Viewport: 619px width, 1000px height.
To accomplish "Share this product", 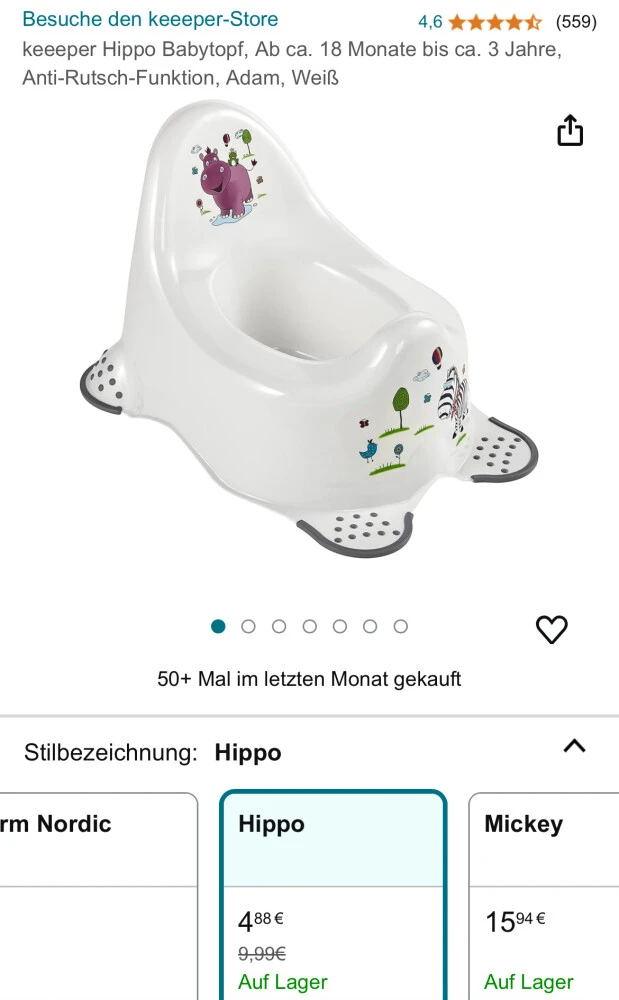I will click(570, 131).
